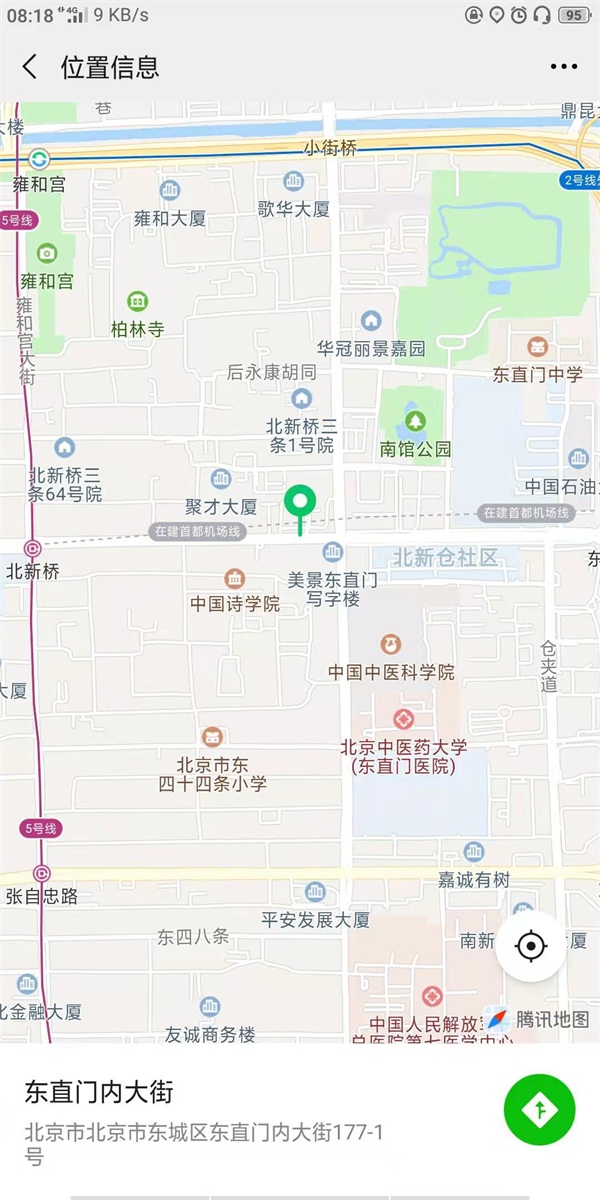Go back from the 位置信息 screen
Viewport: 600px width, 1200px height.
pos(30,67)
